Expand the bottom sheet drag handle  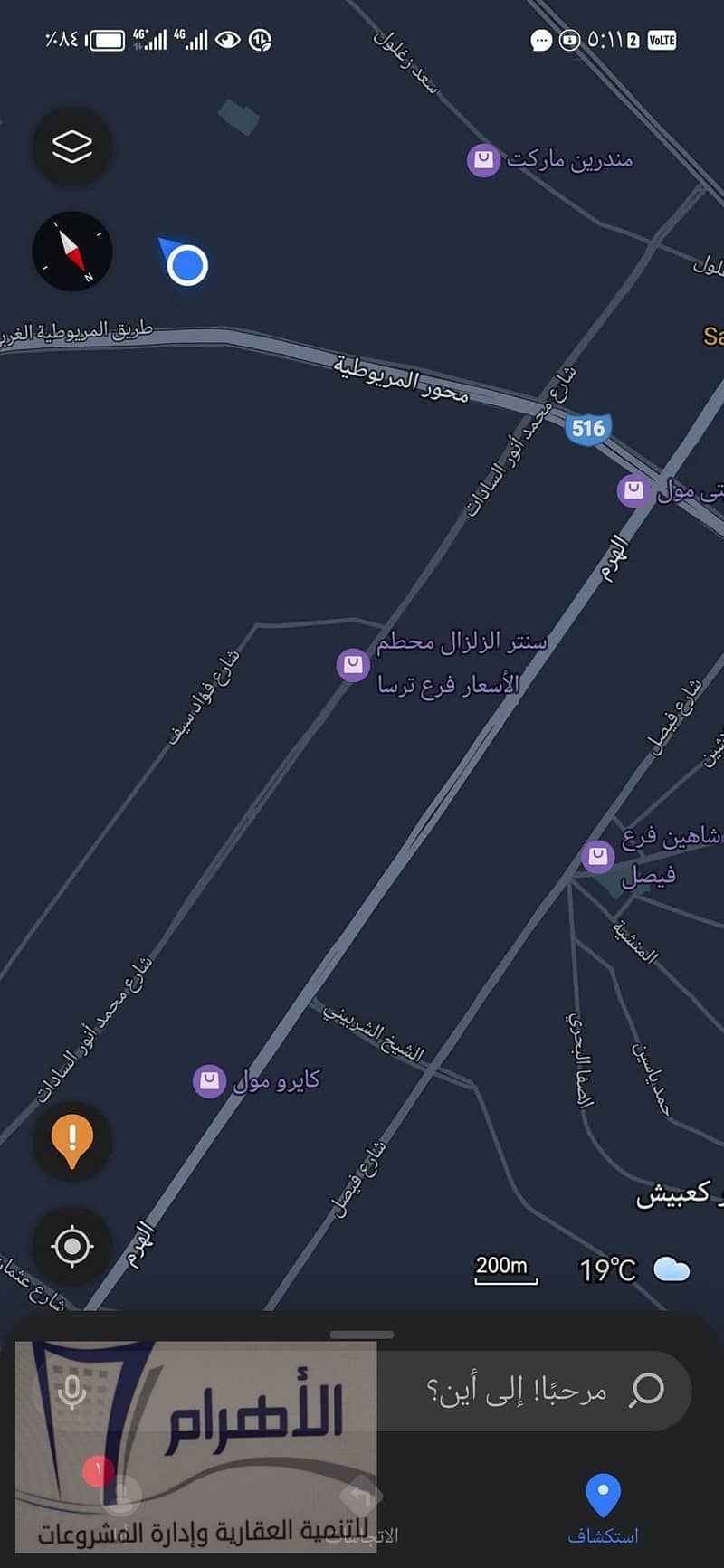(x=362, y=1335)
